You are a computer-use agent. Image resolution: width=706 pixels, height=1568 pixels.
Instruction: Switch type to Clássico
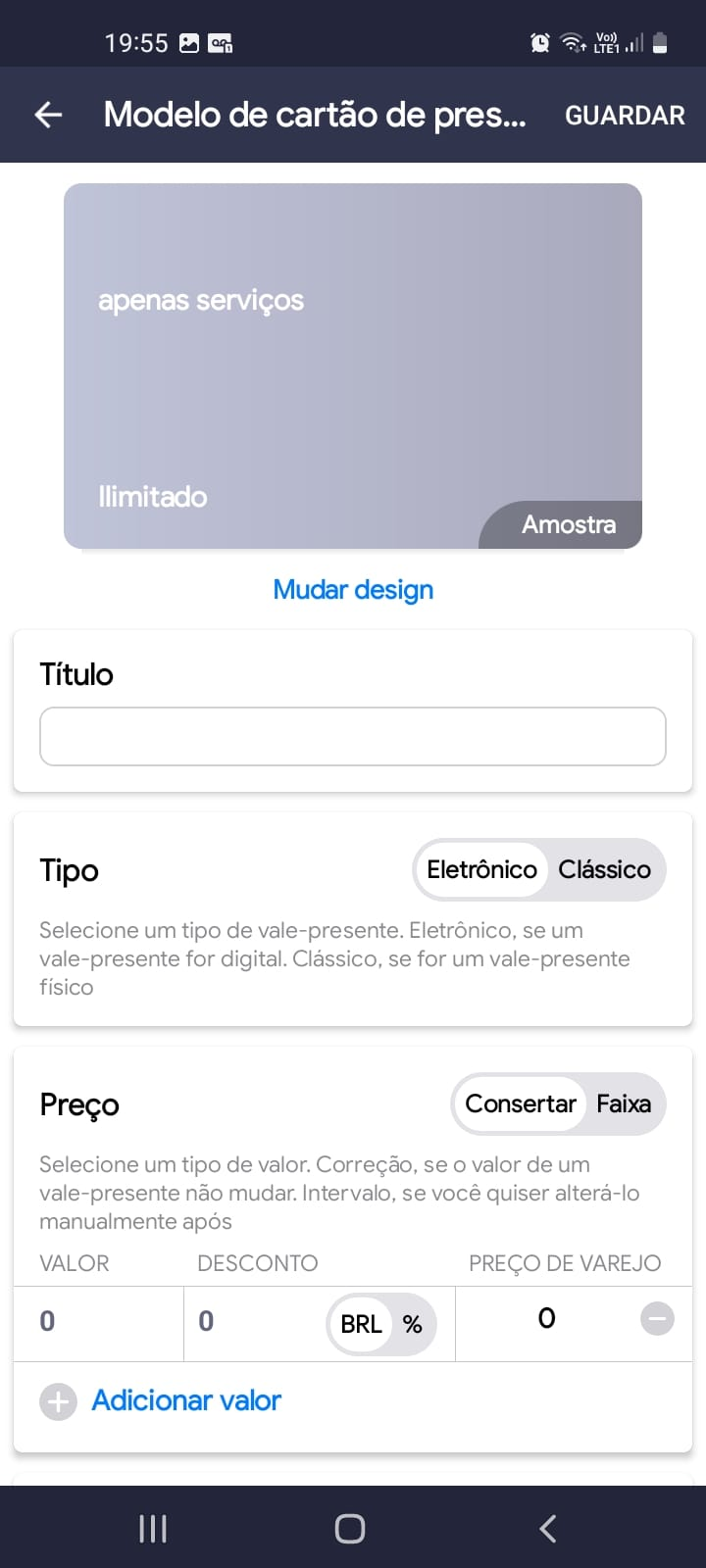[604, 869]
